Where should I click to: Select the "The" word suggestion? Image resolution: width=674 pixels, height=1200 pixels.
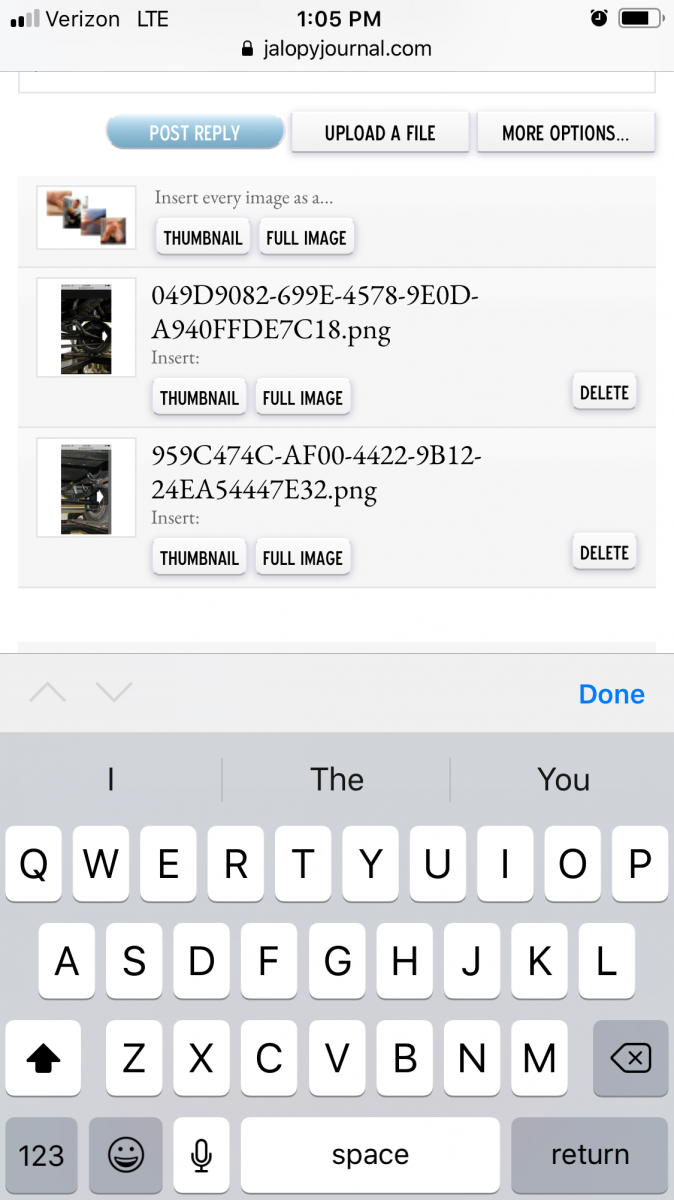coord(337,780)
